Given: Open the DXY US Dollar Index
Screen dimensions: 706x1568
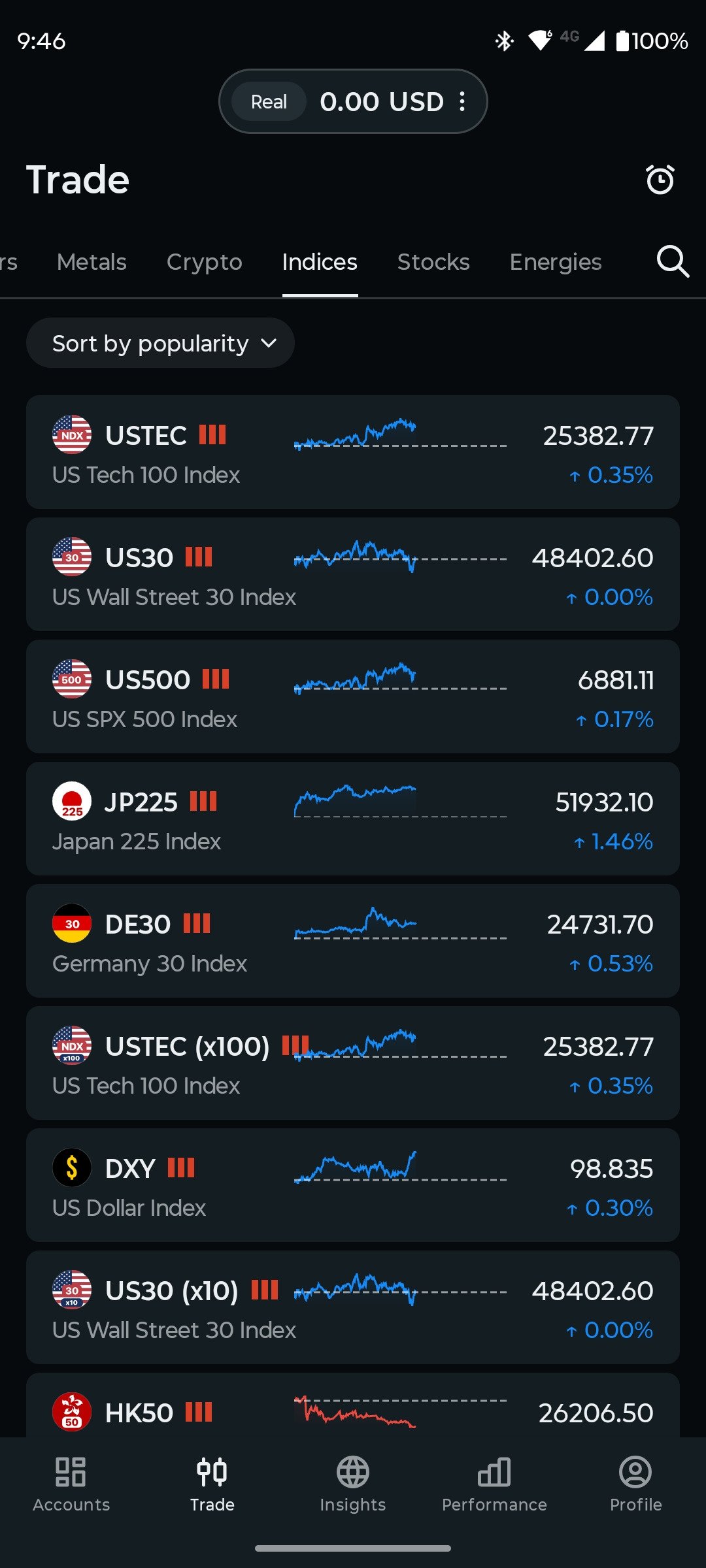Looking at the screenshot, I should [x=353, y=1185].
